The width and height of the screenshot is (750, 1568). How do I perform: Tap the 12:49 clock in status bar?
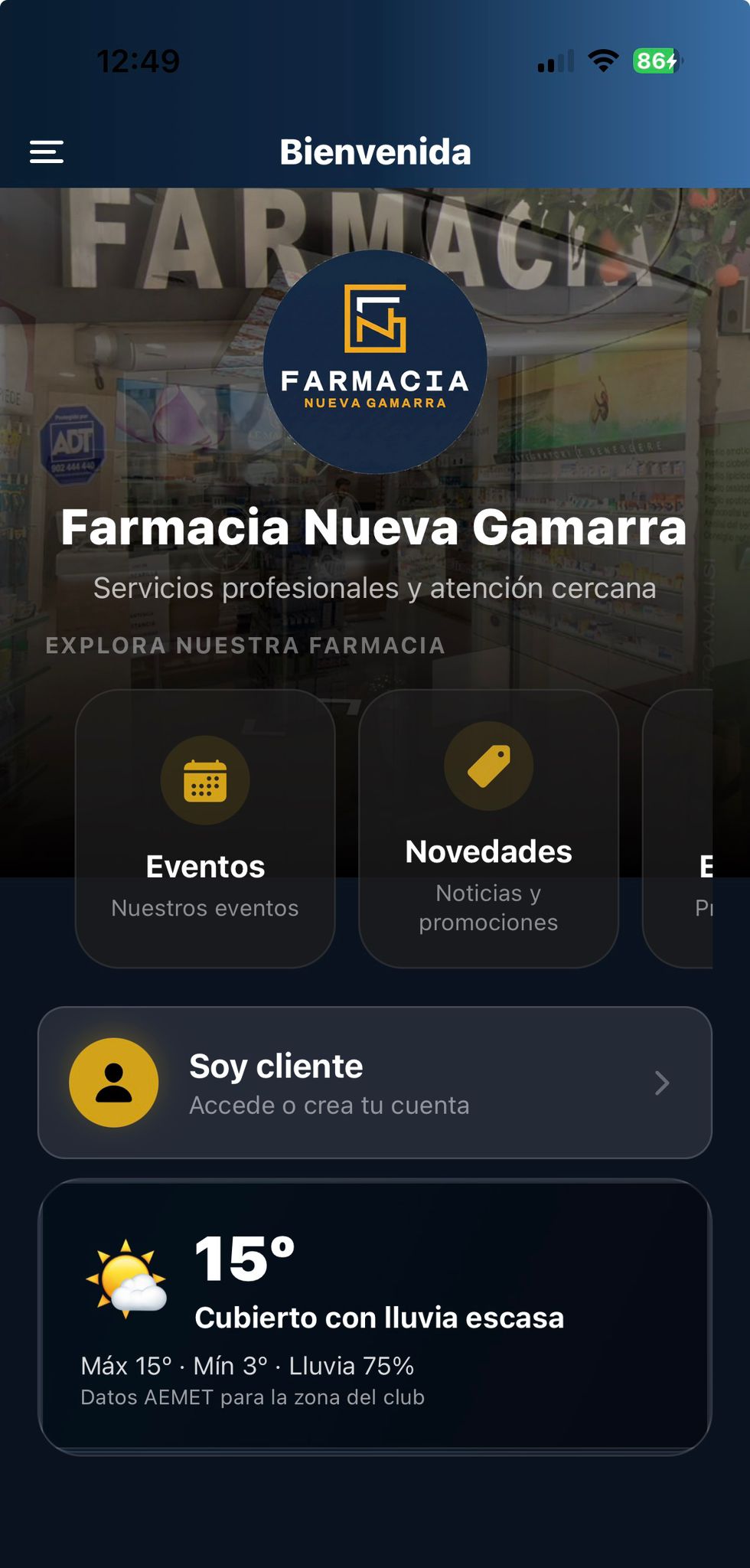pyautogui.click(x=138, y=60)
